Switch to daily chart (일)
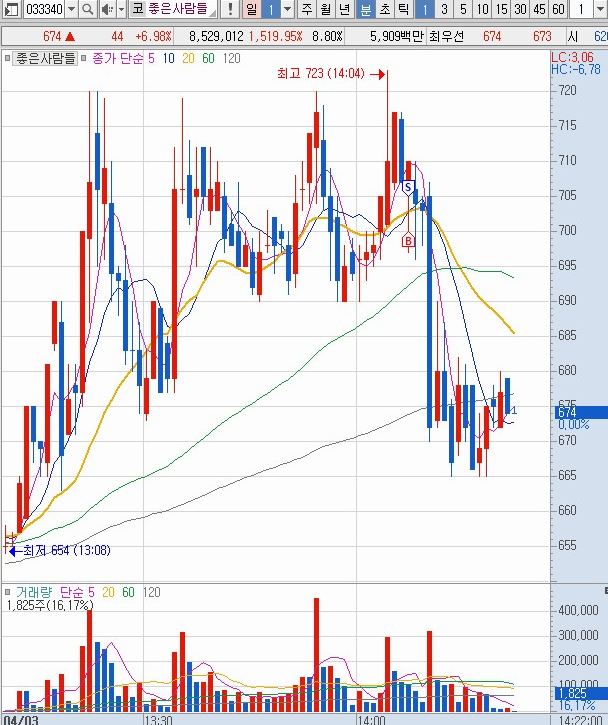This screenshot has height=725, width=608. pyautogui.click(x=251, y=9)
